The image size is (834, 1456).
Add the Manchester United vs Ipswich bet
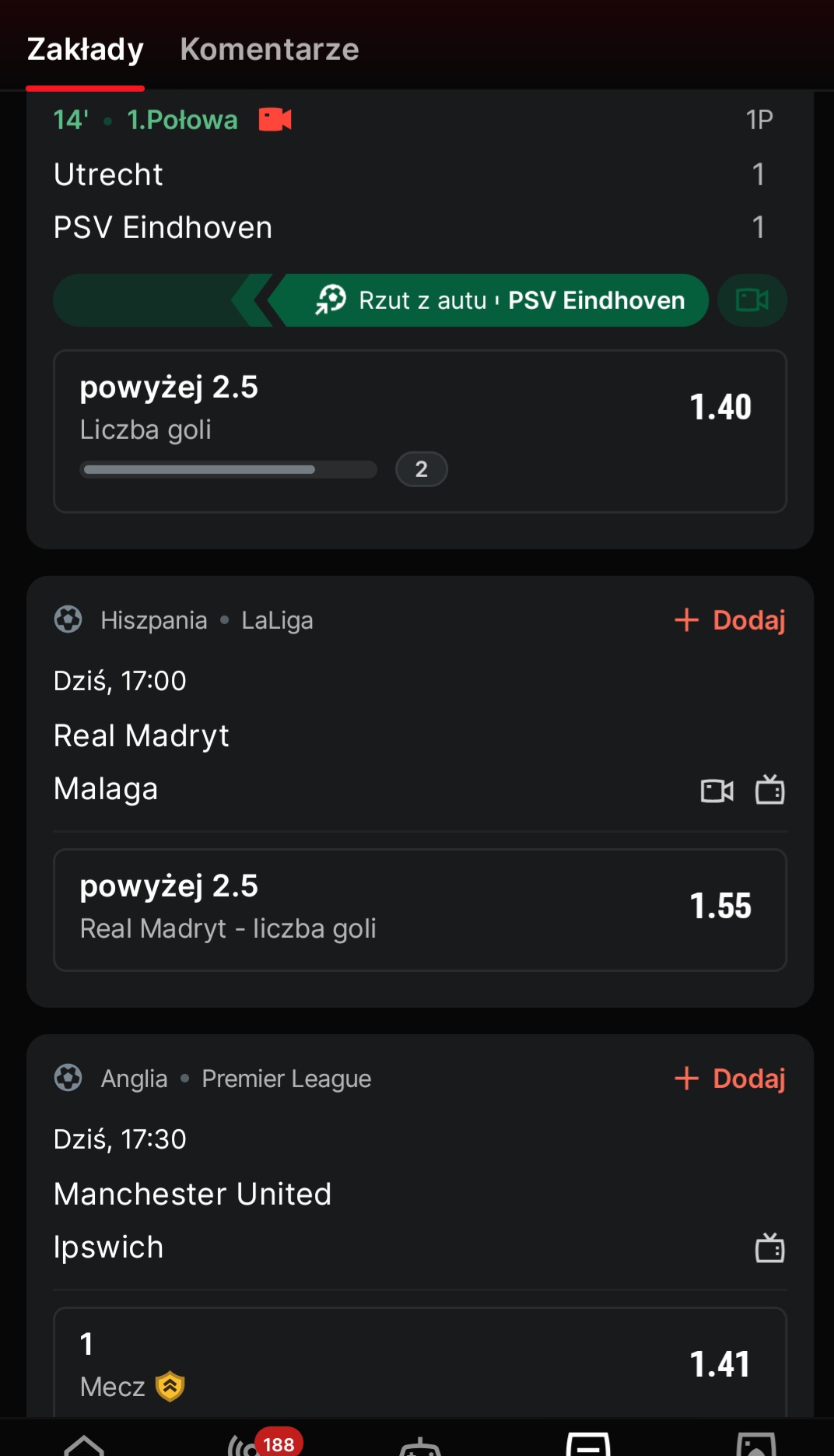tap(730, 1079)
